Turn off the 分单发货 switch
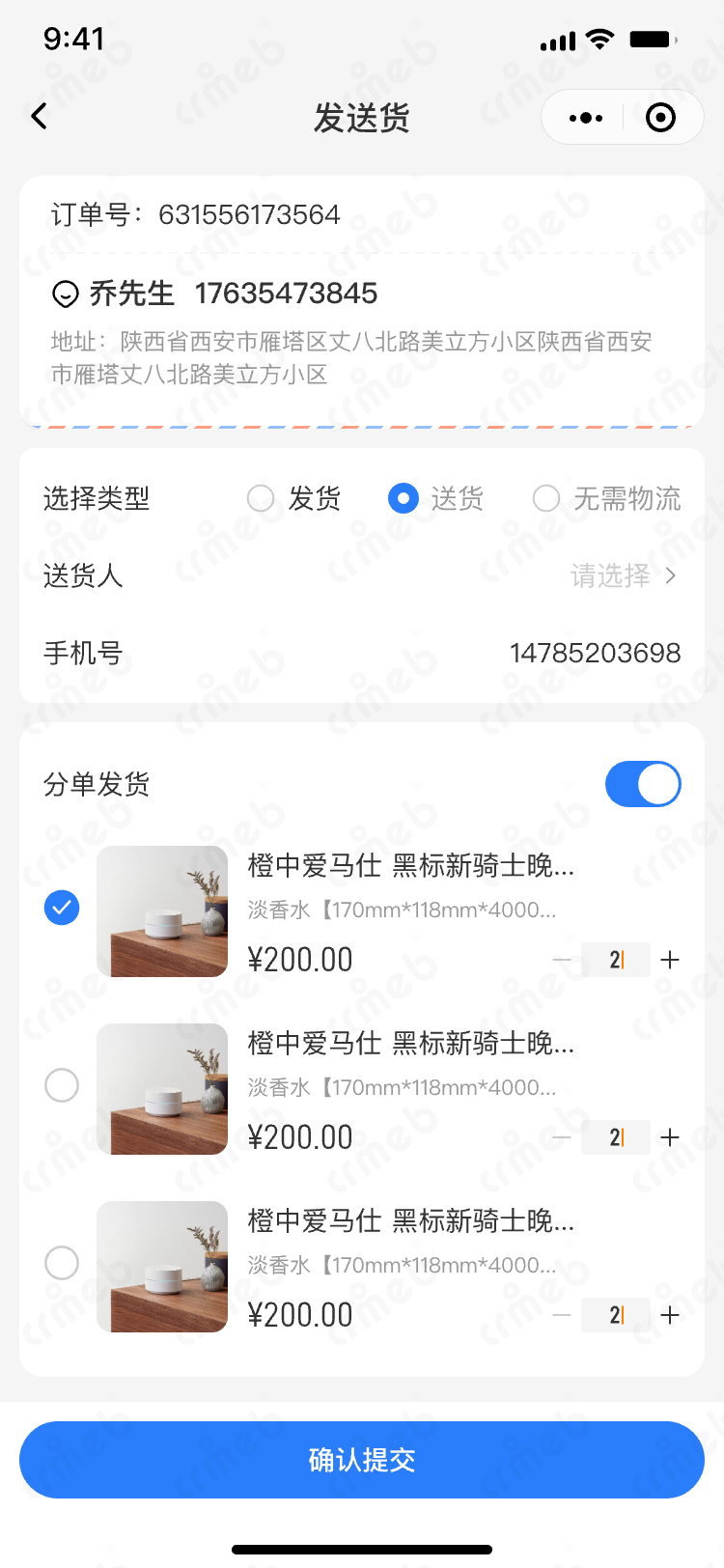This screenshot has width=724, height=1568. (x=643, y=784)
